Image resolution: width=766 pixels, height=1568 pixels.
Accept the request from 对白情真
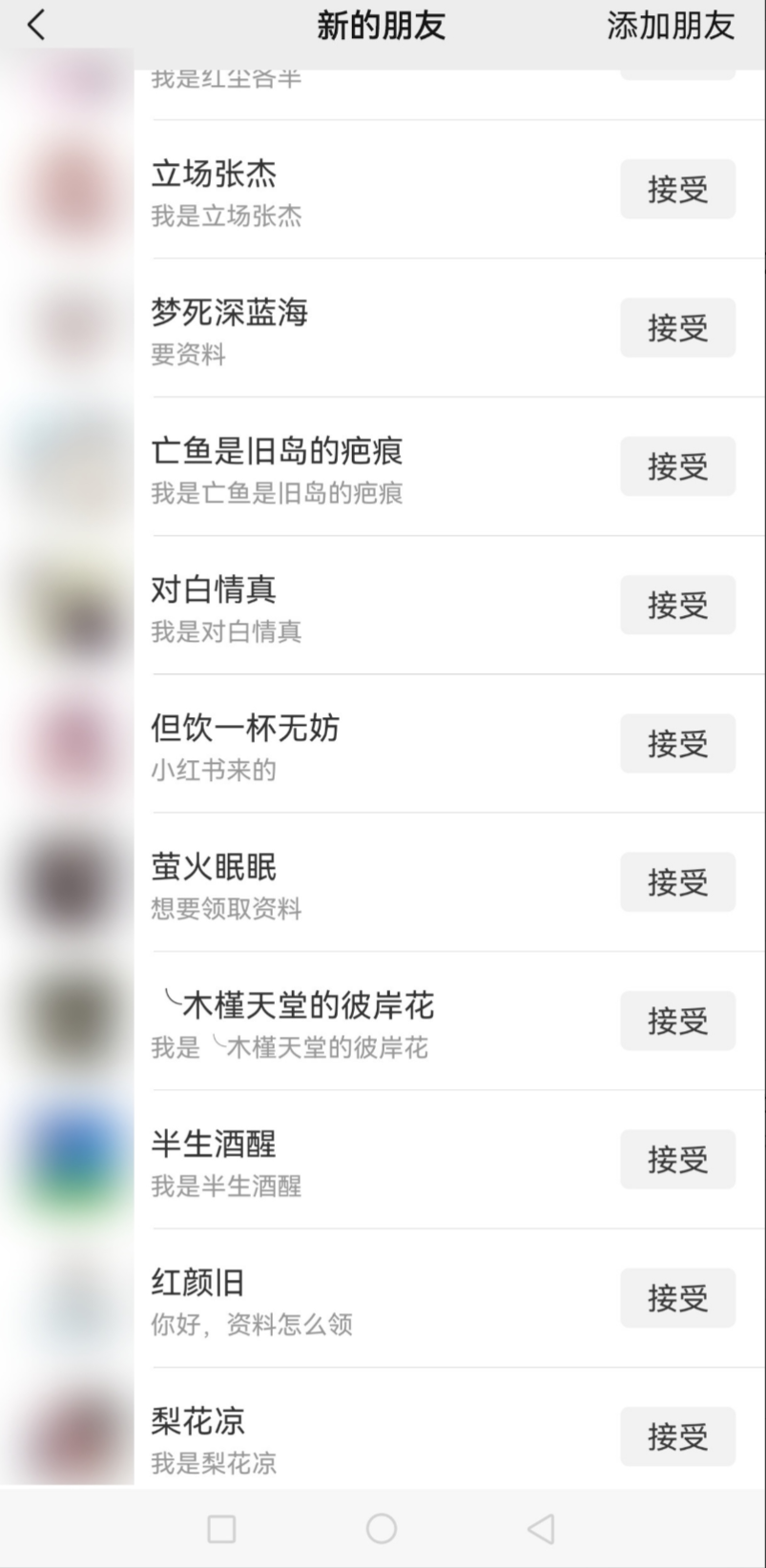(x=677, y=605)
